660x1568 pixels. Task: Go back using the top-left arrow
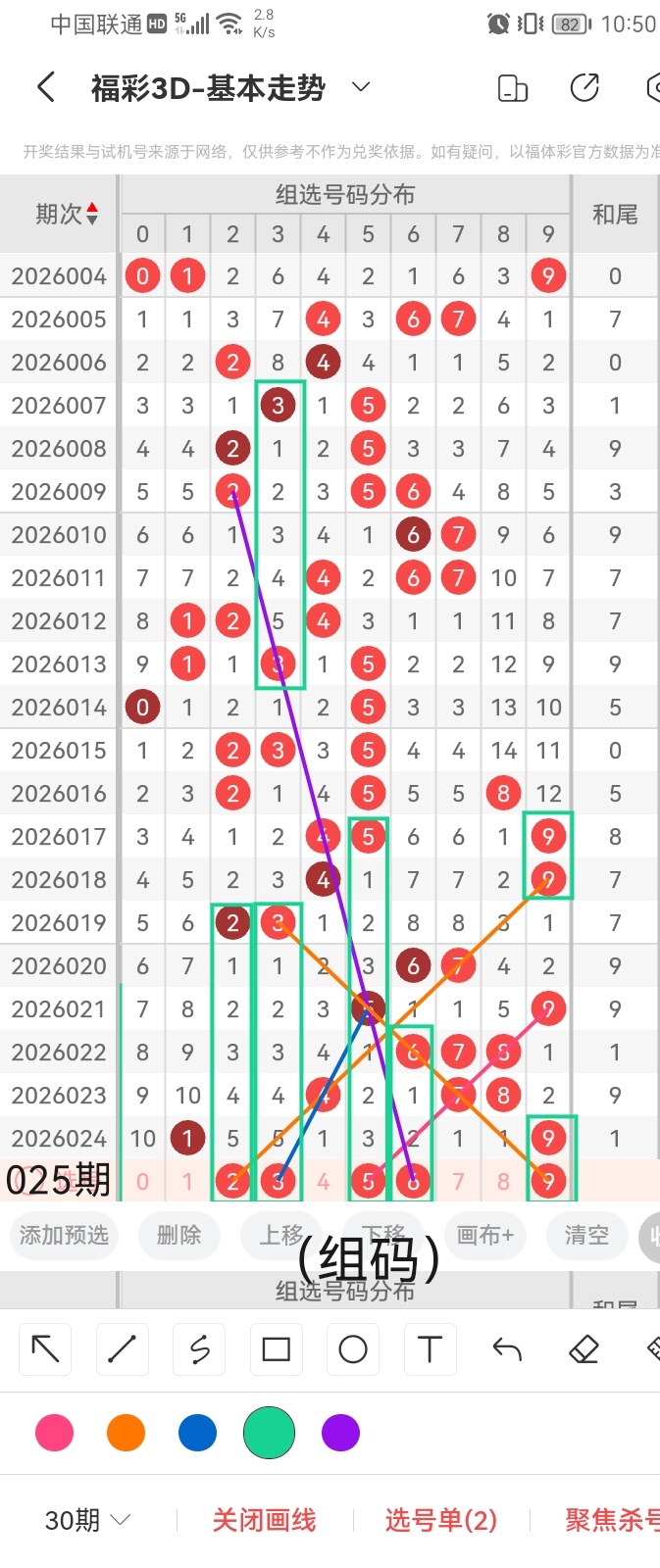tap(46, 88)
